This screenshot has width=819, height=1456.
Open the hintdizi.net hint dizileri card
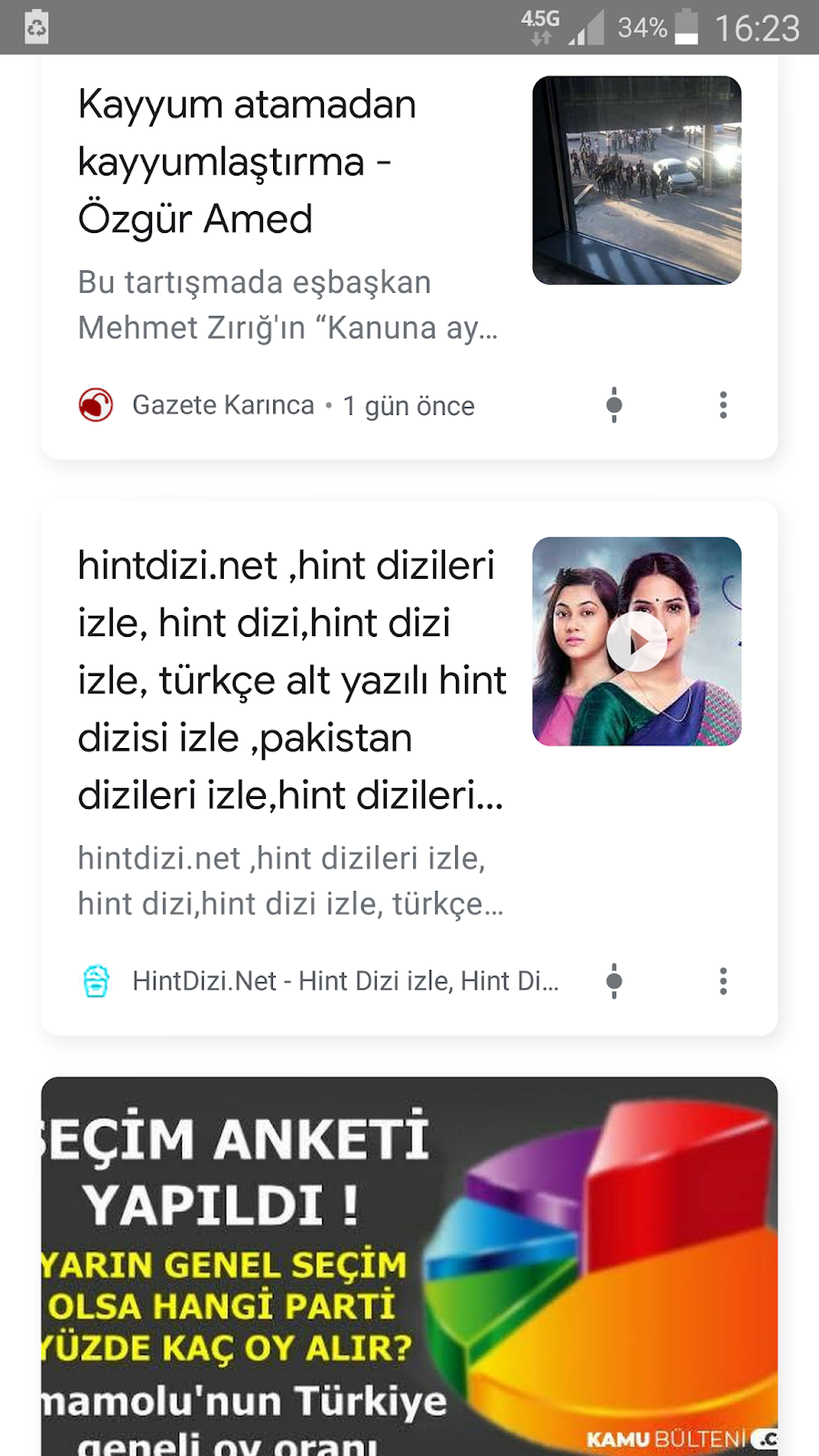pos(291,681)
